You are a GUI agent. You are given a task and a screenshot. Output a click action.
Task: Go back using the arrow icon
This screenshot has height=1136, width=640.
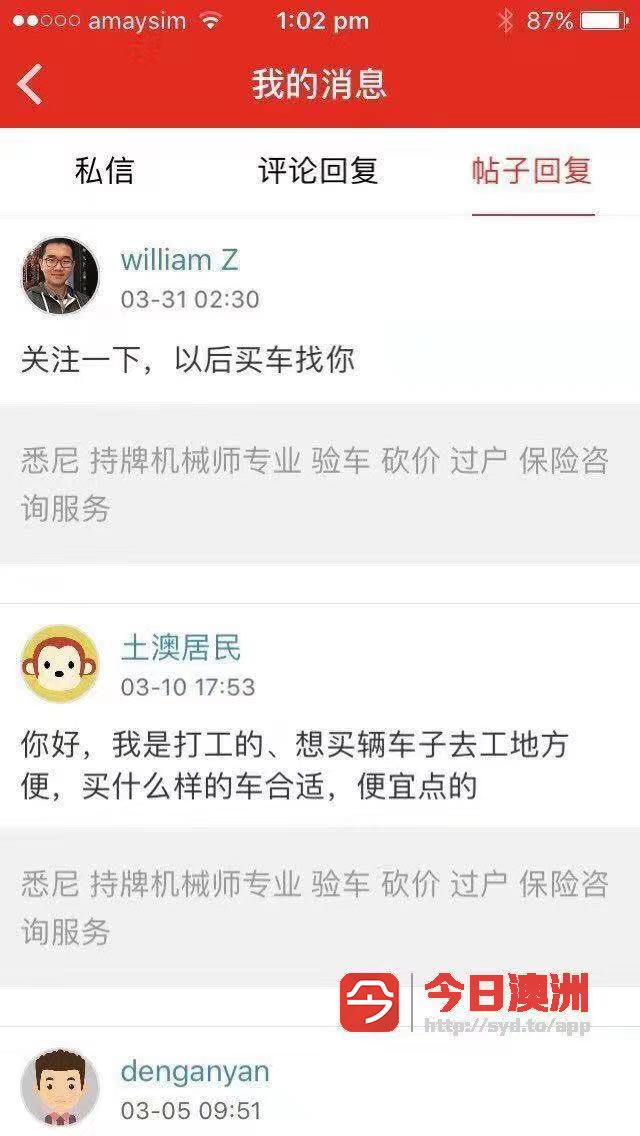pos(30,84)
